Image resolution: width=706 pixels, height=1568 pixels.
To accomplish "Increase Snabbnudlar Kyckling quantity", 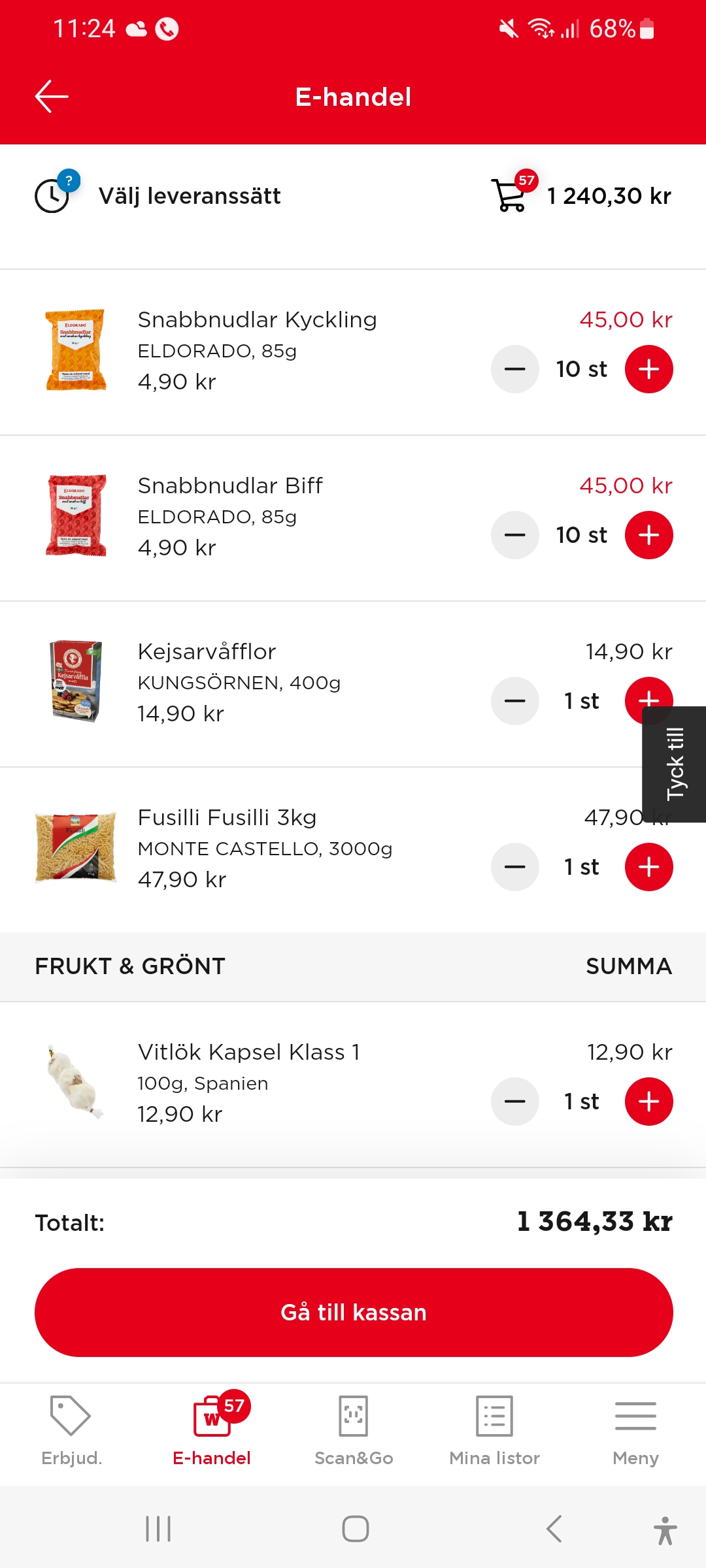I will pos(648,369).
